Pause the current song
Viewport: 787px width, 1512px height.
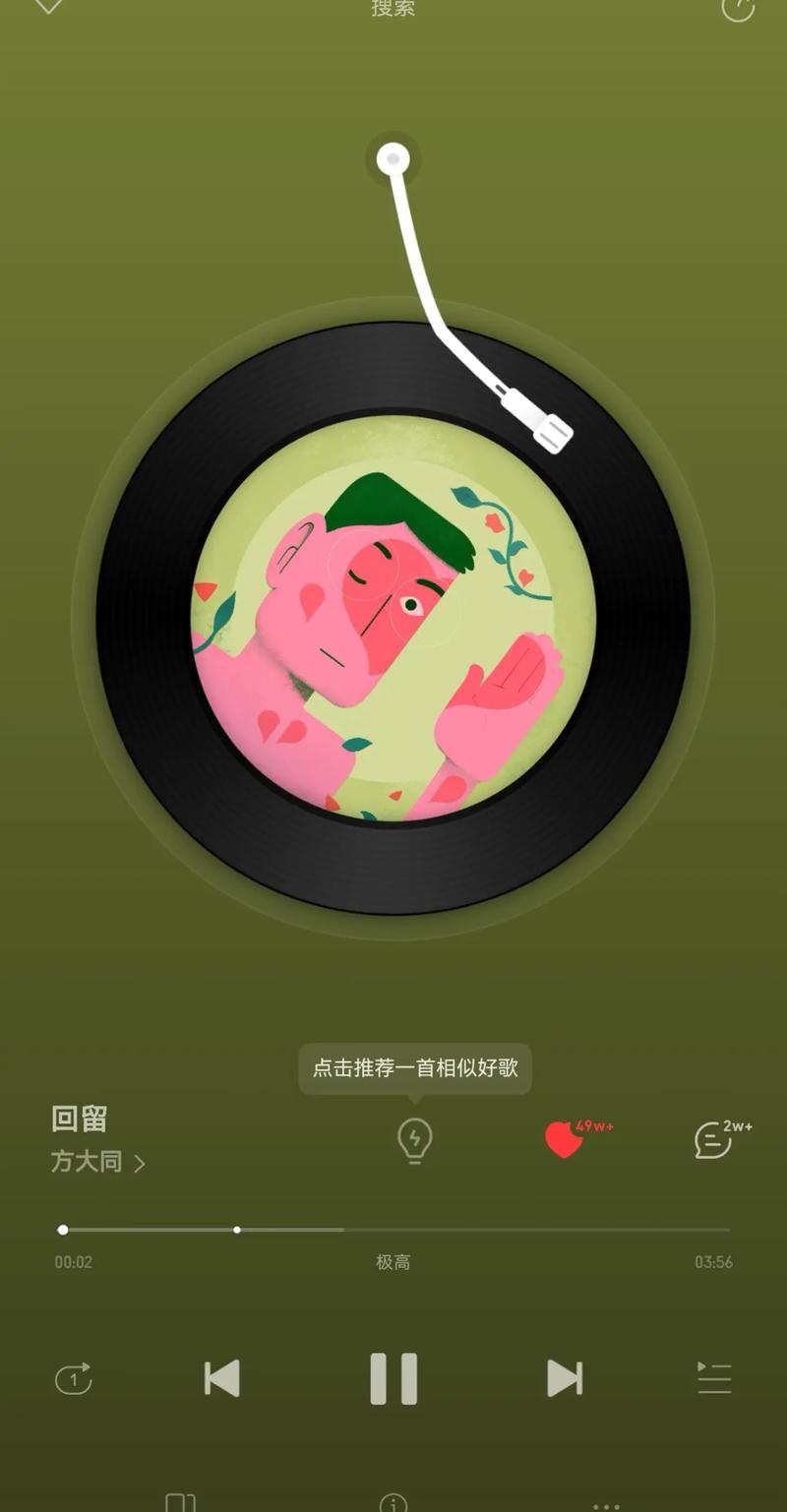(x=393, y=1378)
